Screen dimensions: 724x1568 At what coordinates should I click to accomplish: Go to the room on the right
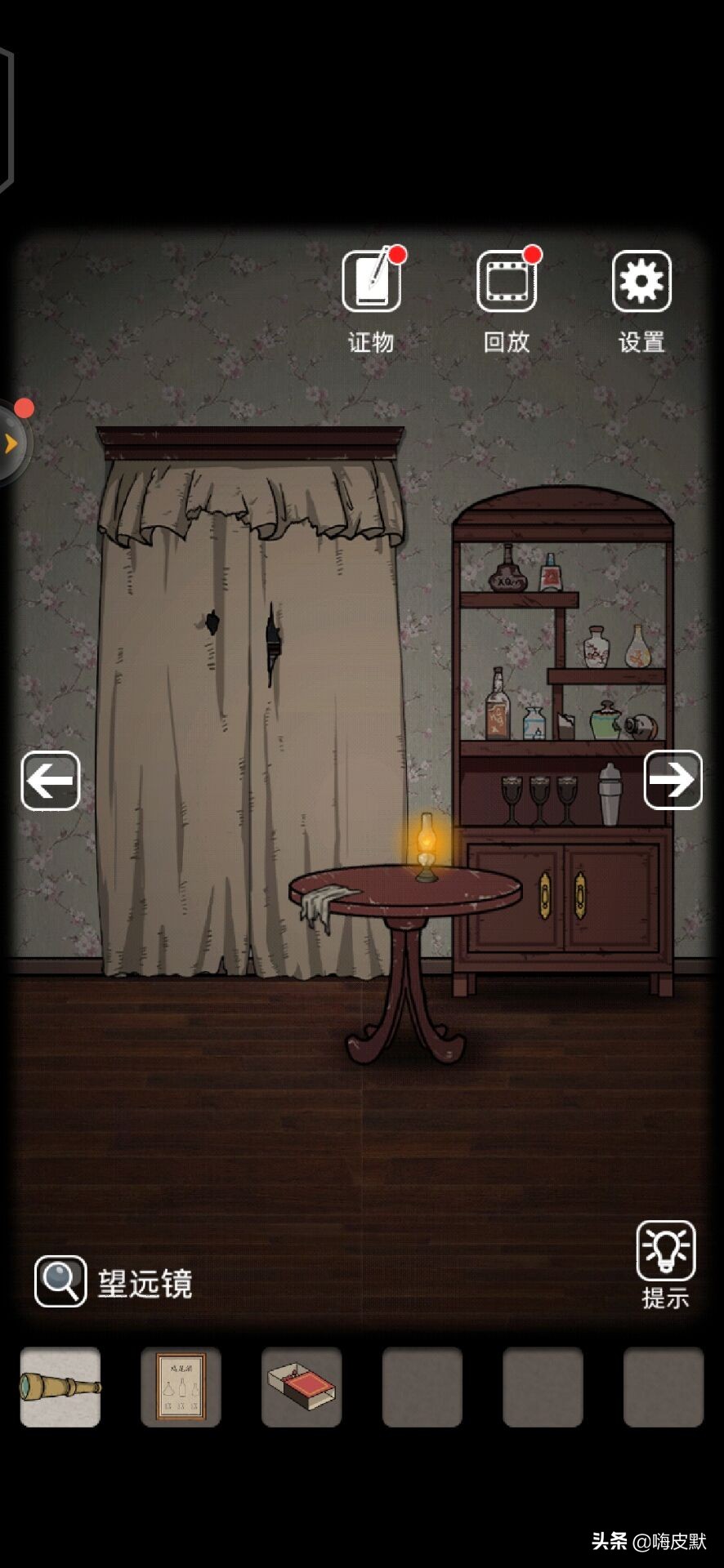click(673, 780)
